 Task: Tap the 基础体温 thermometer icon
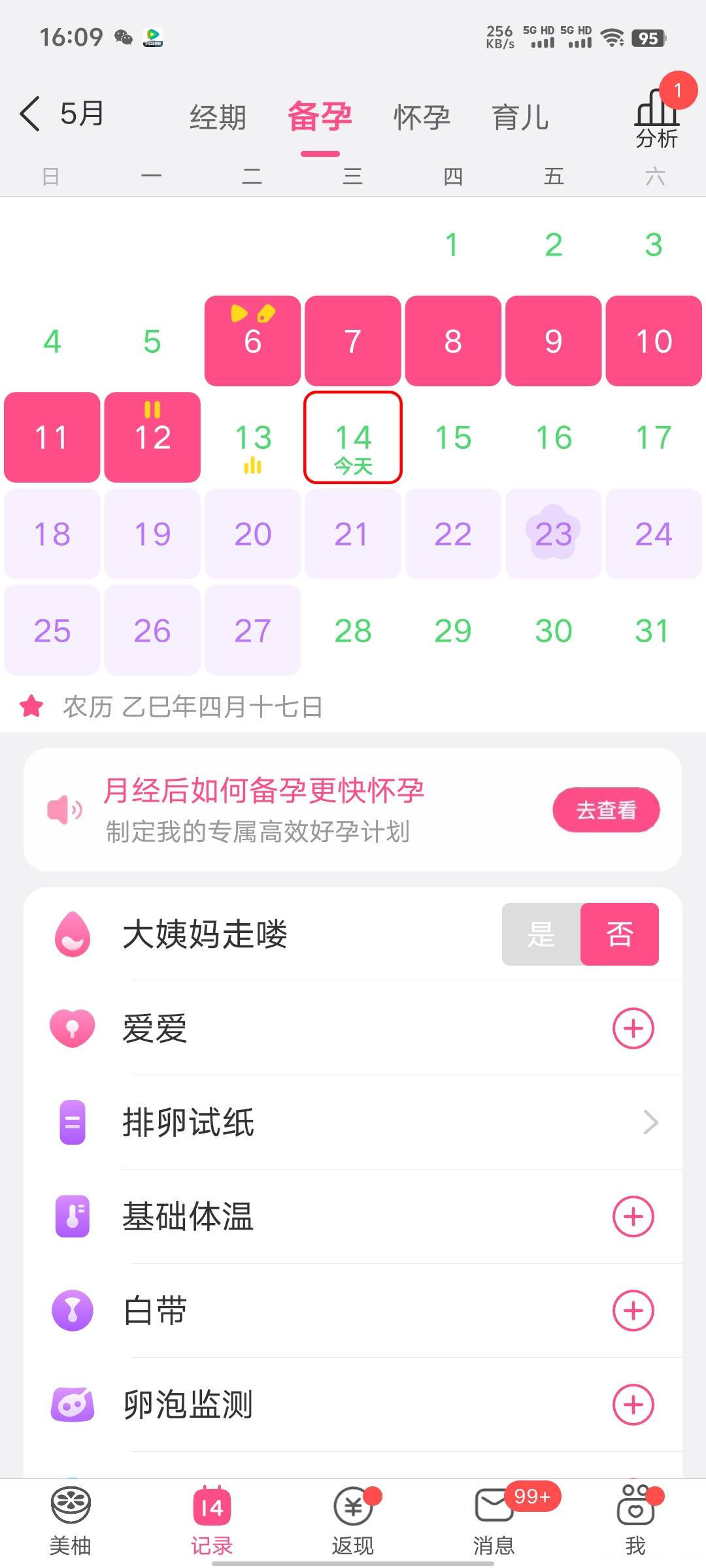72,1215
